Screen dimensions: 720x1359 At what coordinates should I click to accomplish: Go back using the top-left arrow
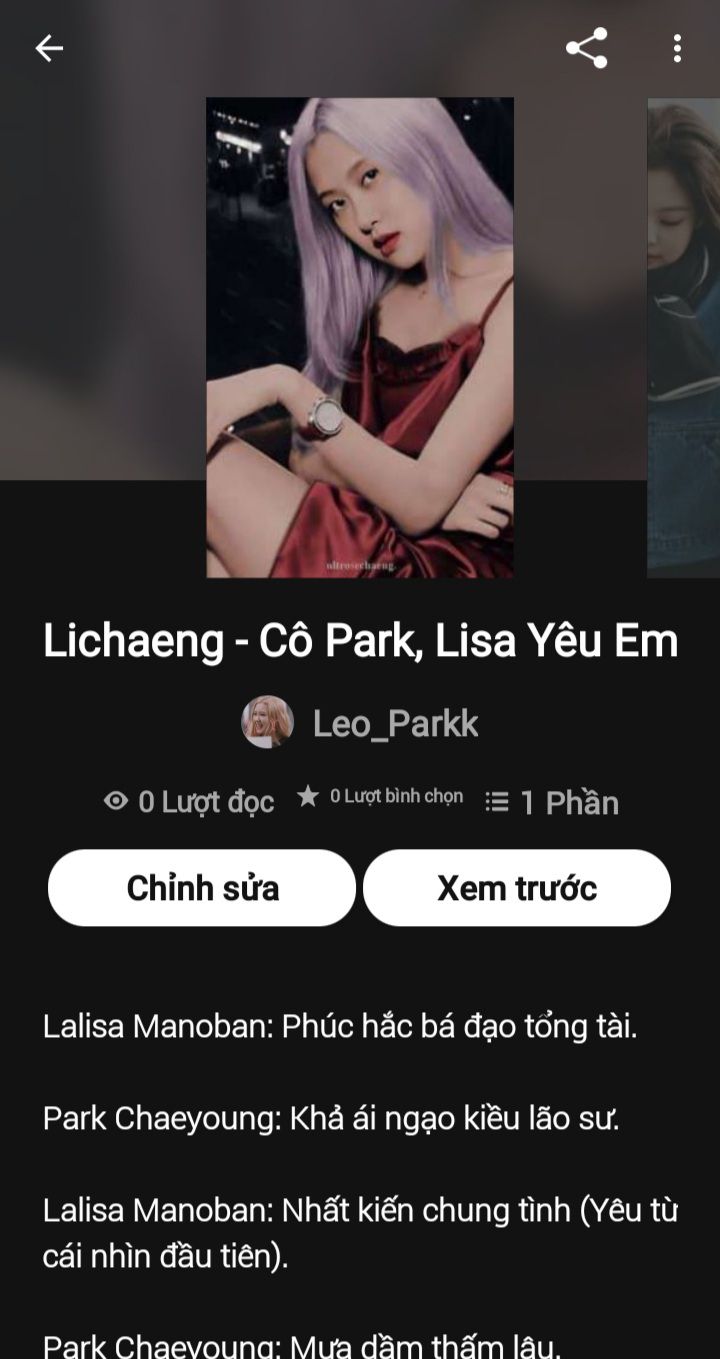(x=48, y=48)
